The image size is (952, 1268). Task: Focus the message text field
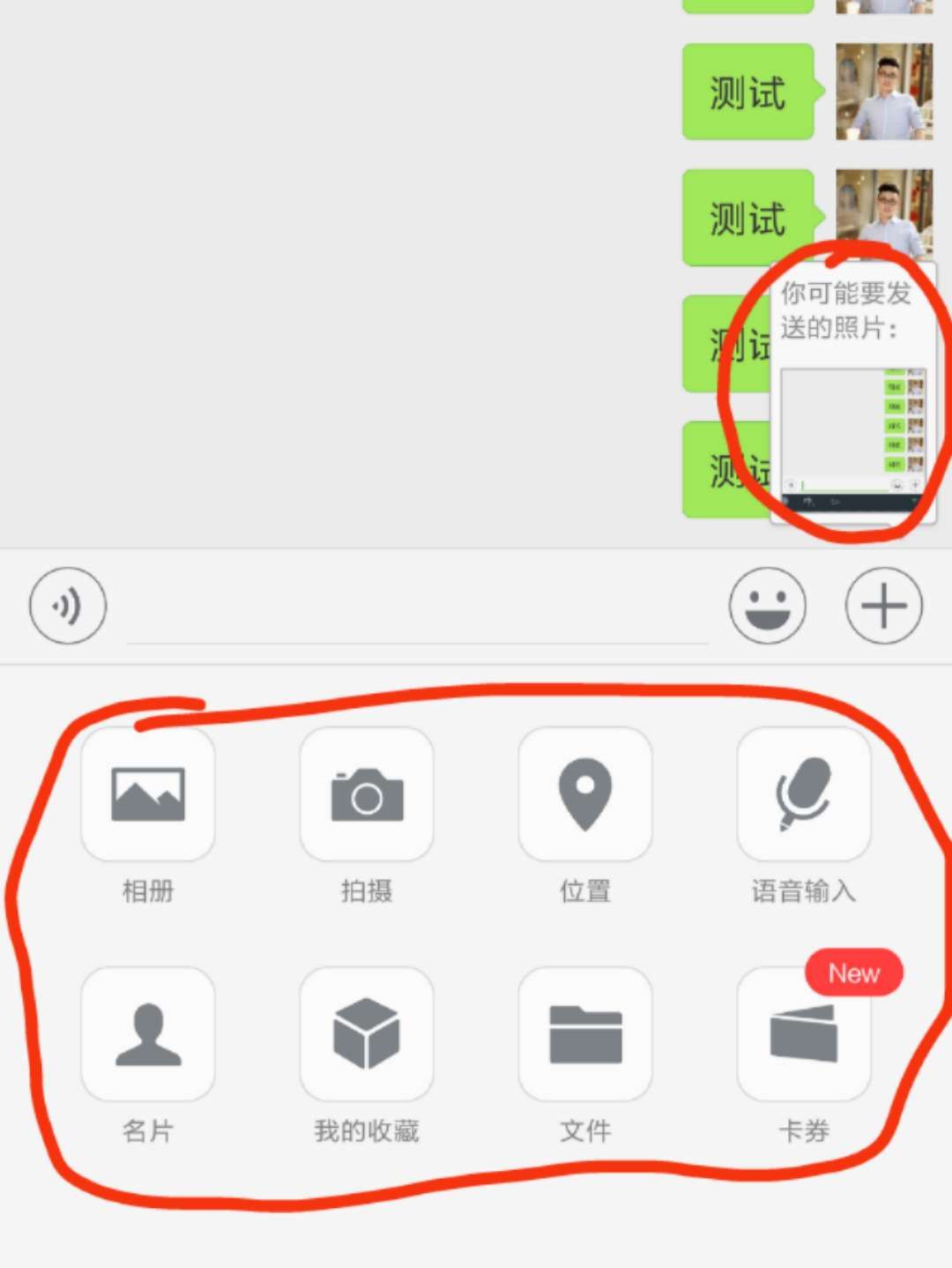coord(417,608)
